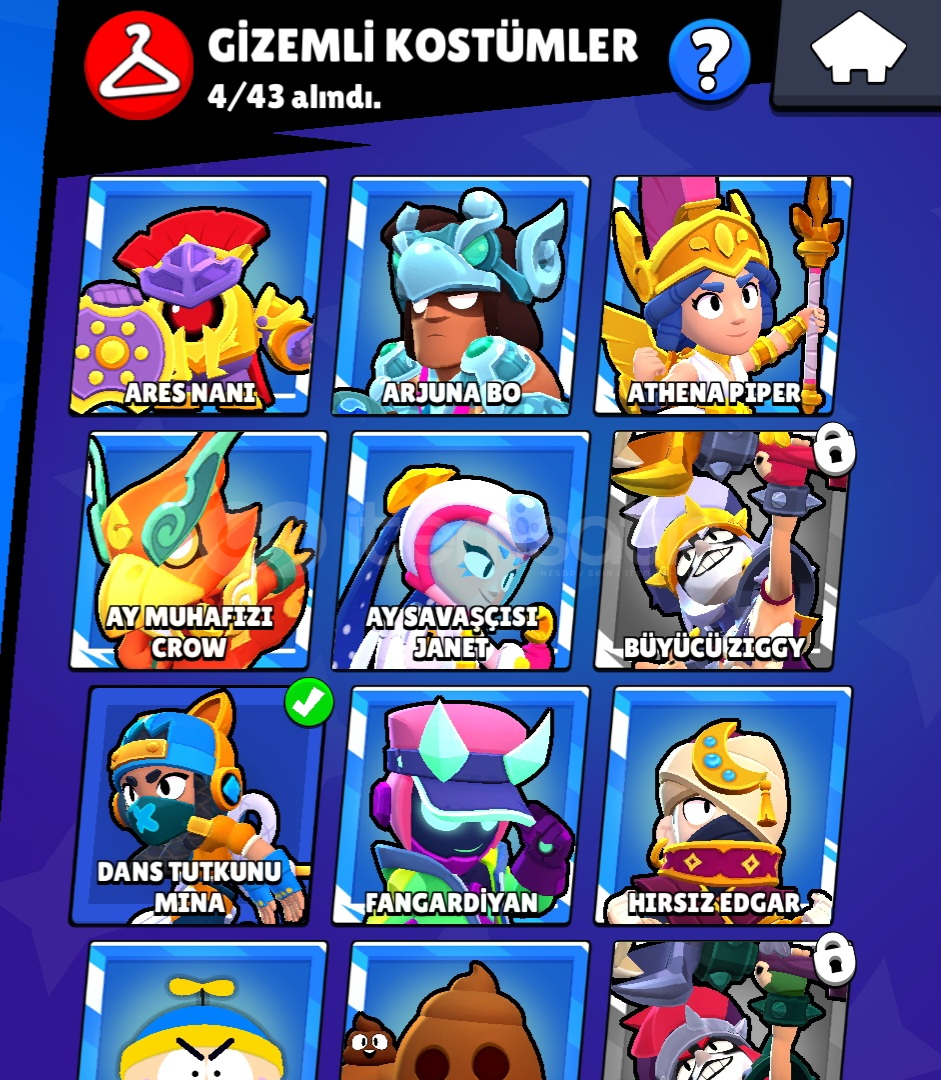This screenshot has height=1080, width=941.
Task: Tap the locked Büyücü Ziggy skin
Action: [x=723, y=550]
